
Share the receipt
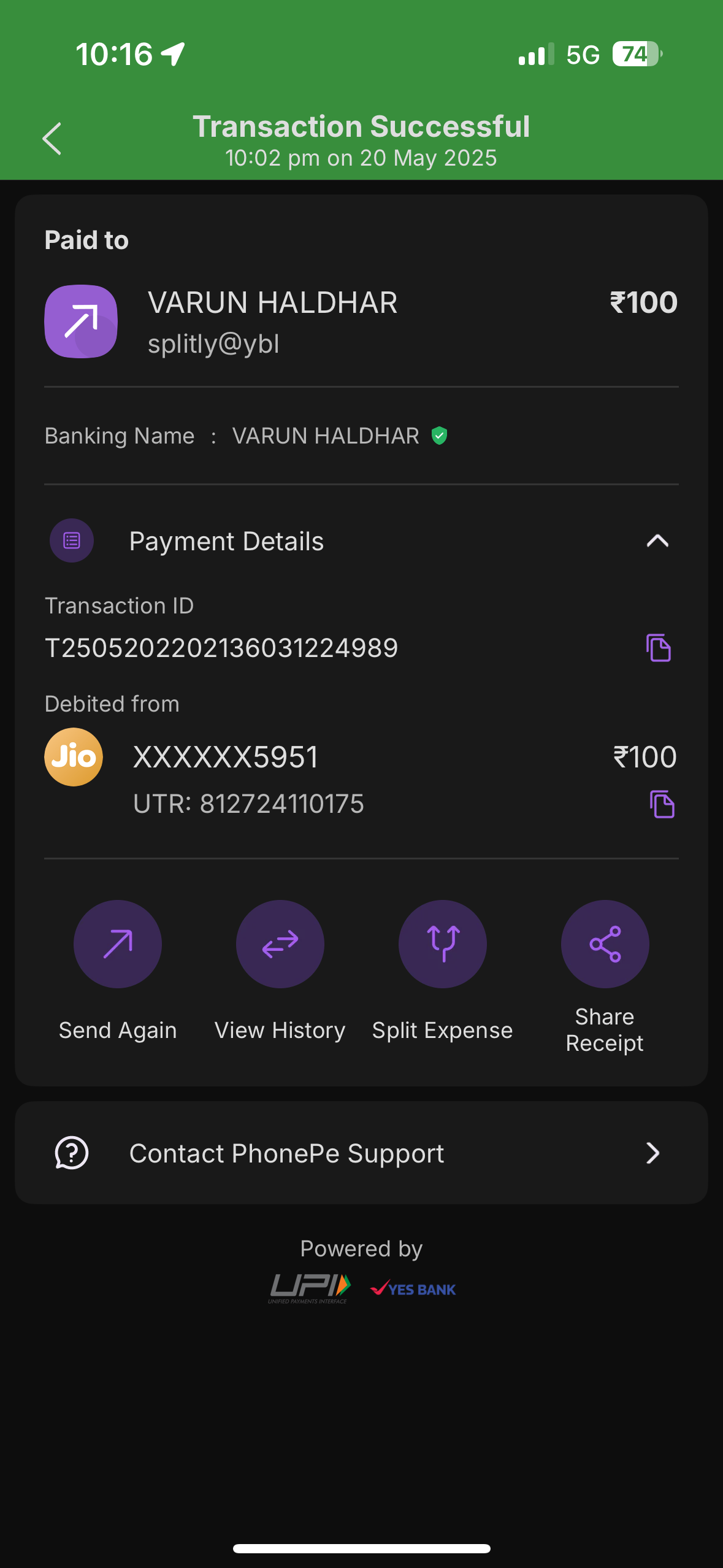tap(605, 943)
